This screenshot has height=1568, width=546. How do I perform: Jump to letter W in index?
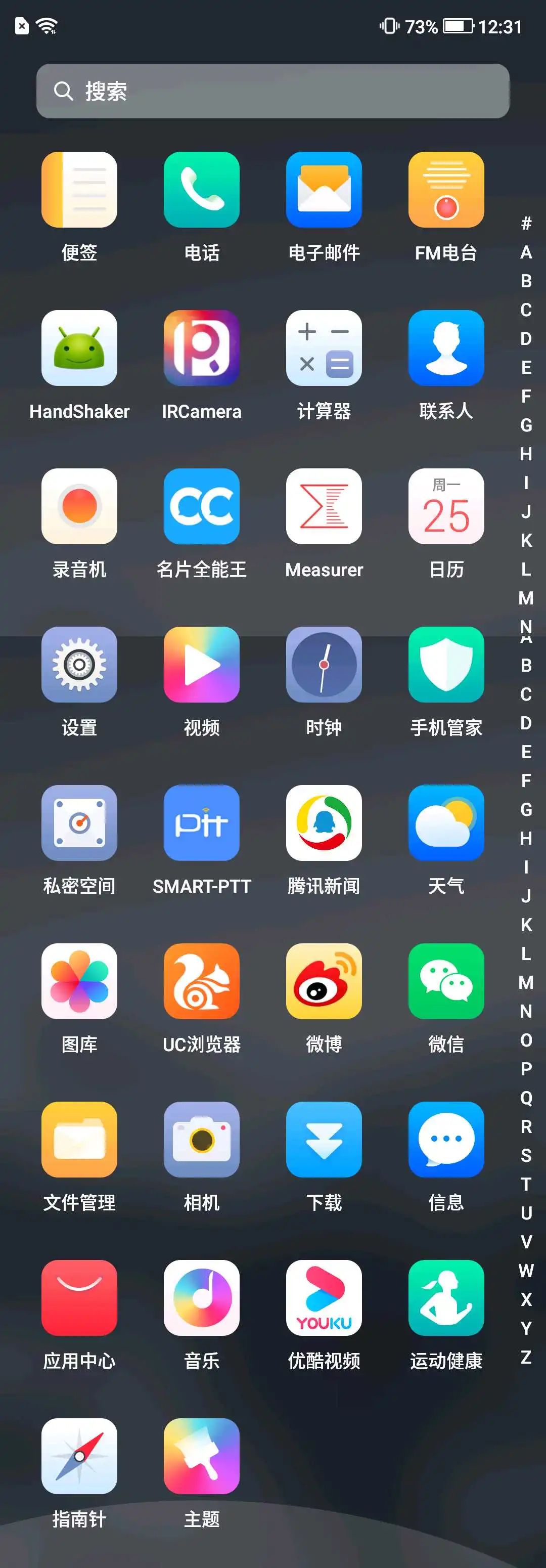(526, 1271)
